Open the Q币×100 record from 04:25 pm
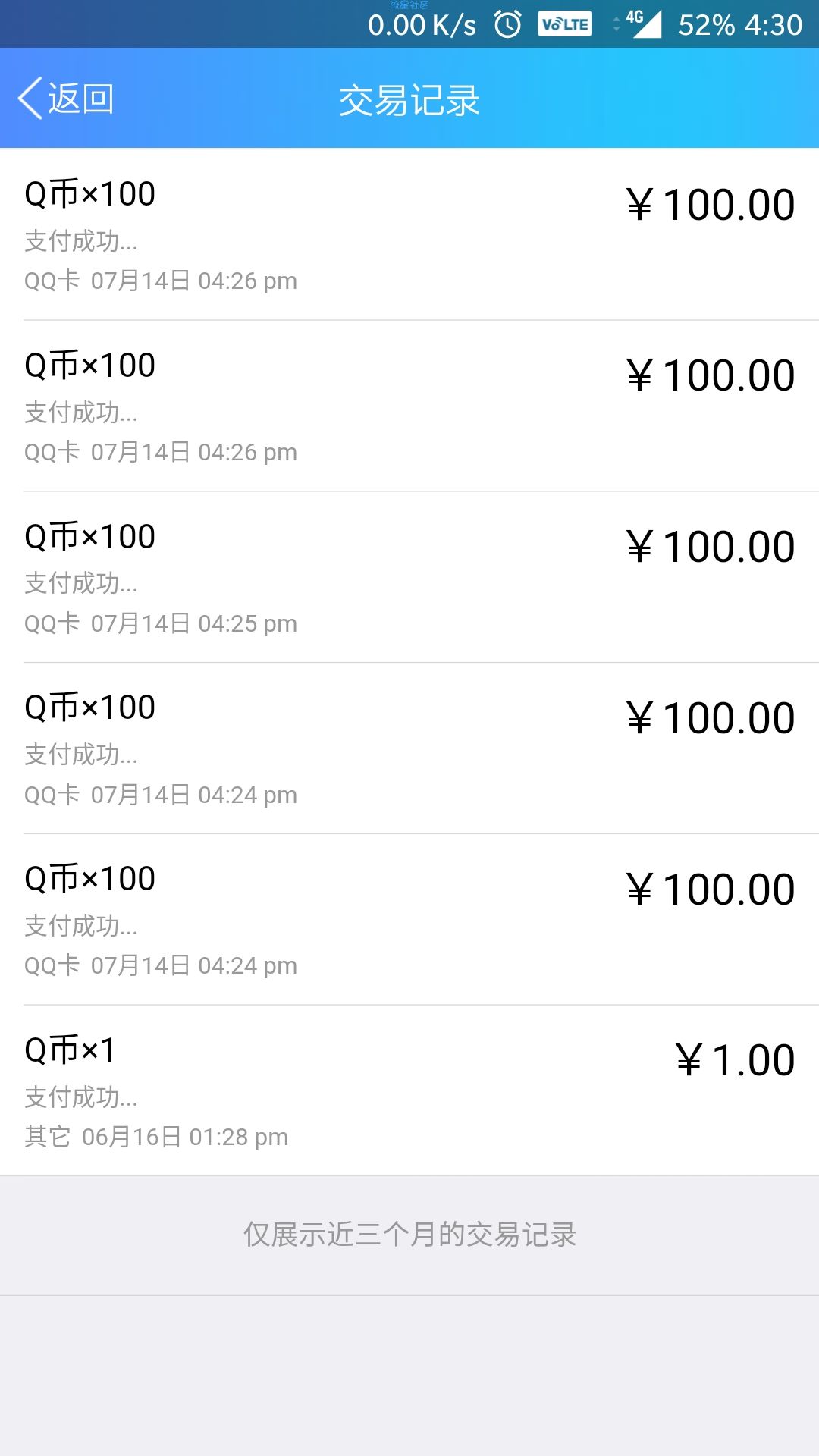819x1456 pixels. tap(409, 577)
